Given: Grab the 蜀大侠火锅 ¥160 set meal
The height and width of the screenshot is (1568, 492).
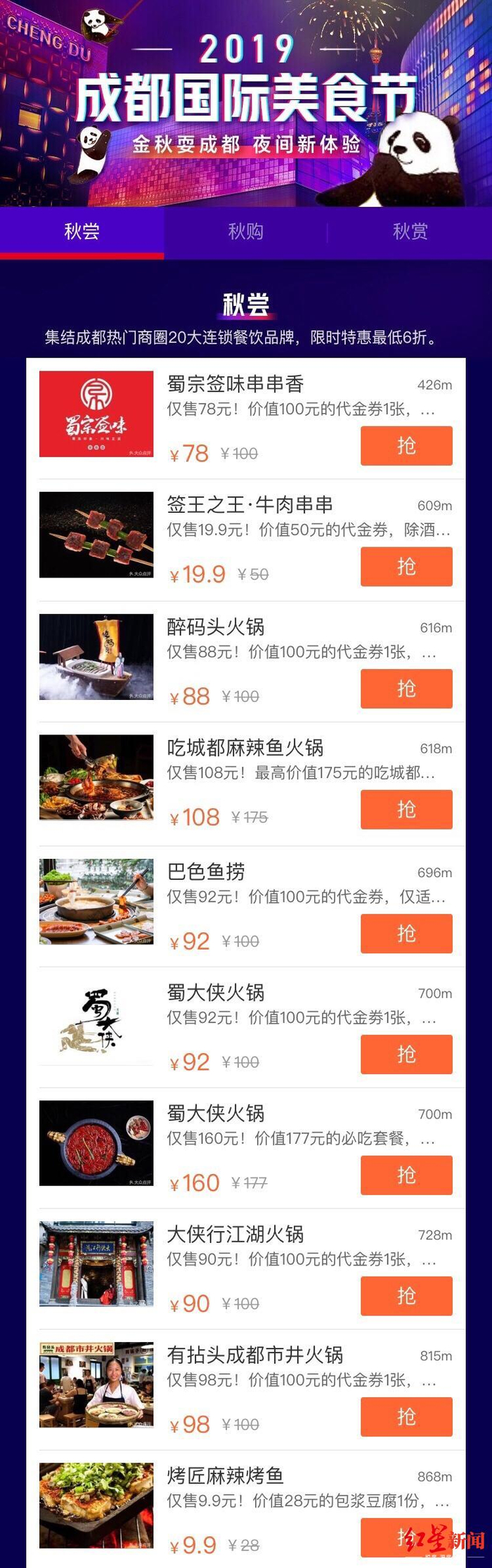Looking at the screenshot, I should (x=406, y=1175).
